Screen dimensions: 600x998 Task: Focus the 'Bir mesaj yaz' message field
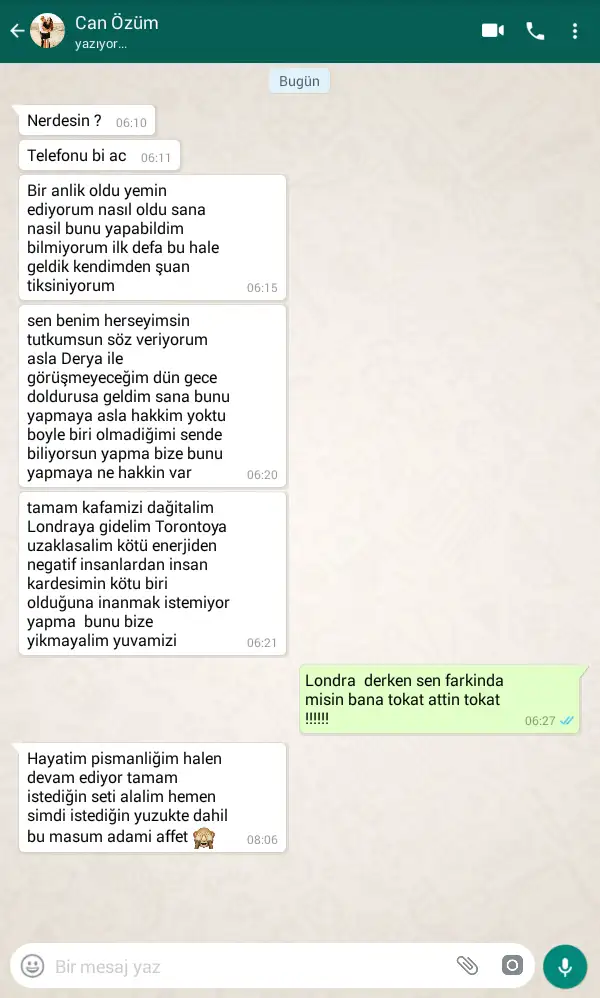248,967
